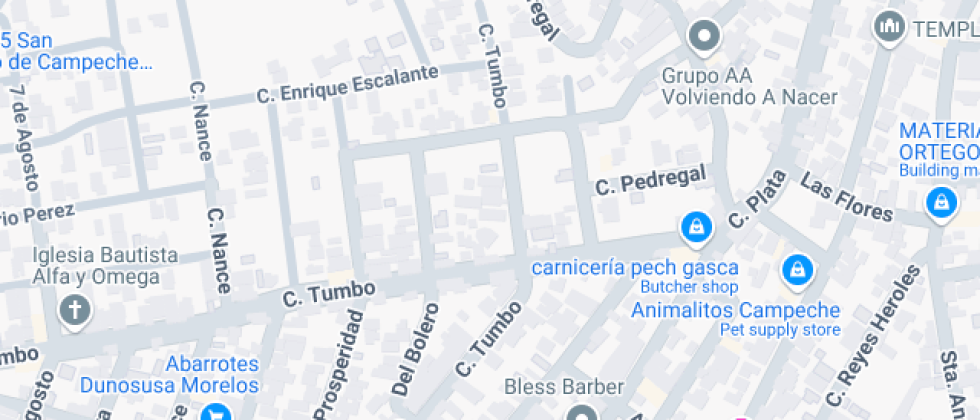The width and height of the screenshot is (980, 420).
Task: Open the temple place marker
Action: pos(889,28)
